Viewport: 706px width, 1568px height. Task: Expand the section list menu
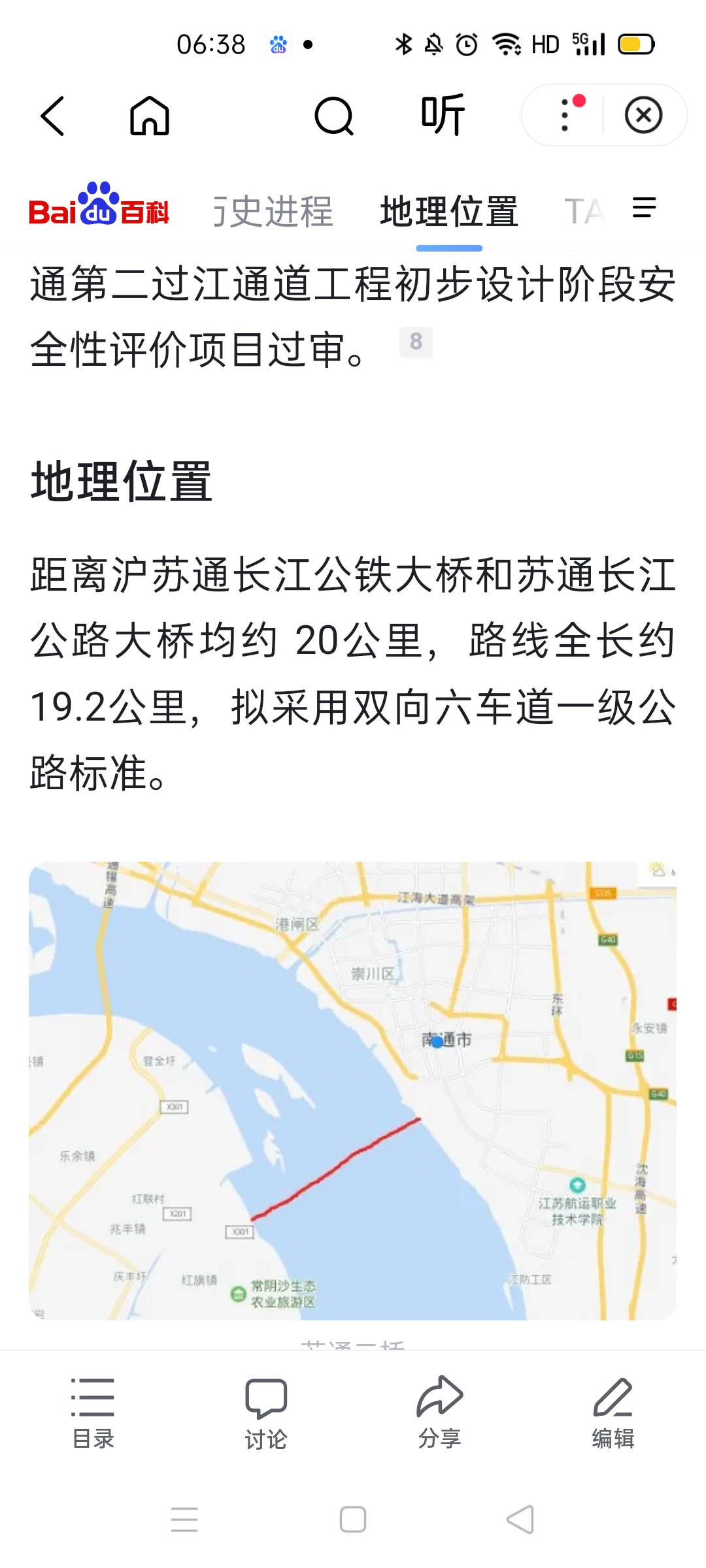point(644,208)
